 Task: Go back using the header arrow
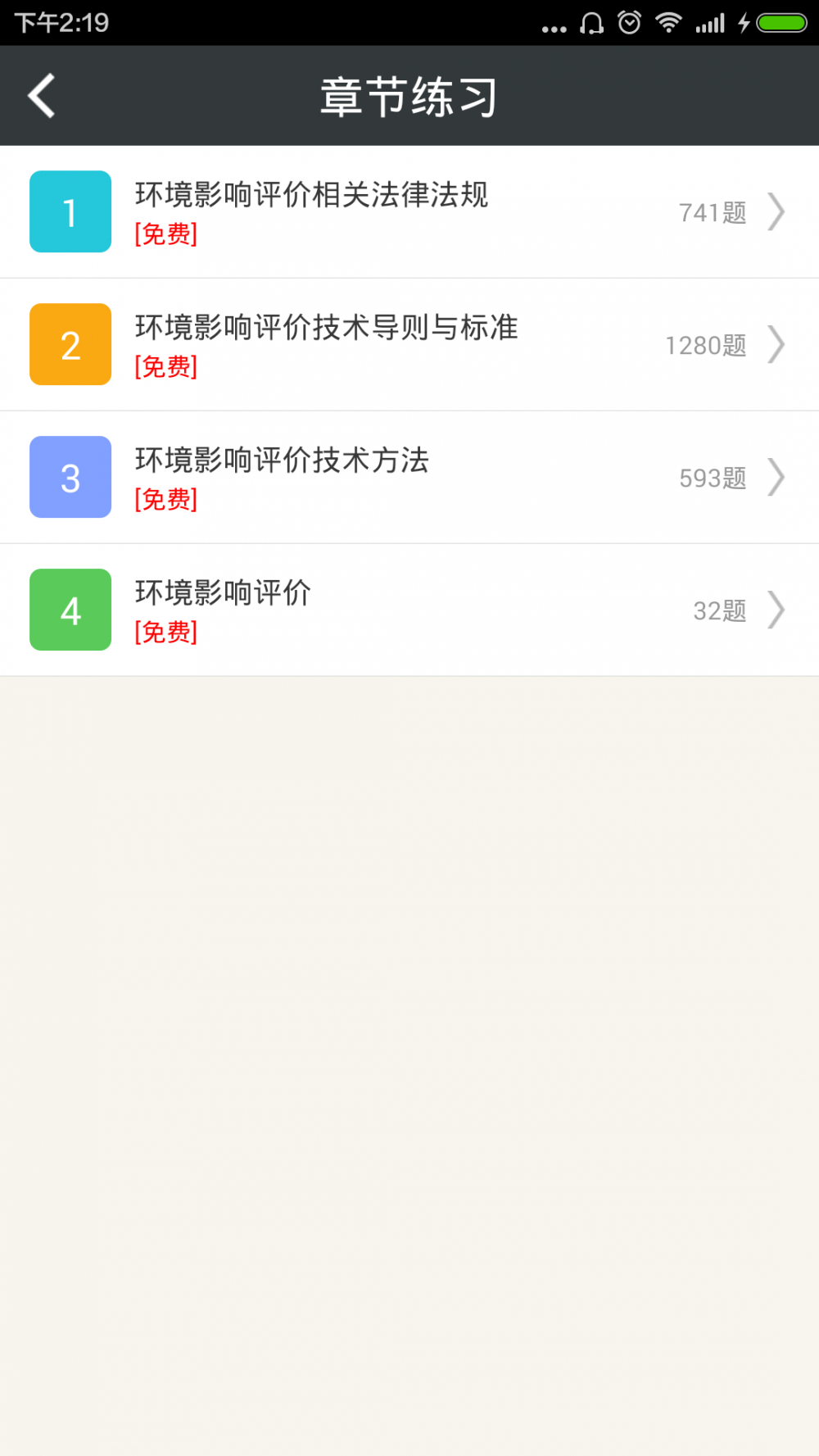coord(42,96)
